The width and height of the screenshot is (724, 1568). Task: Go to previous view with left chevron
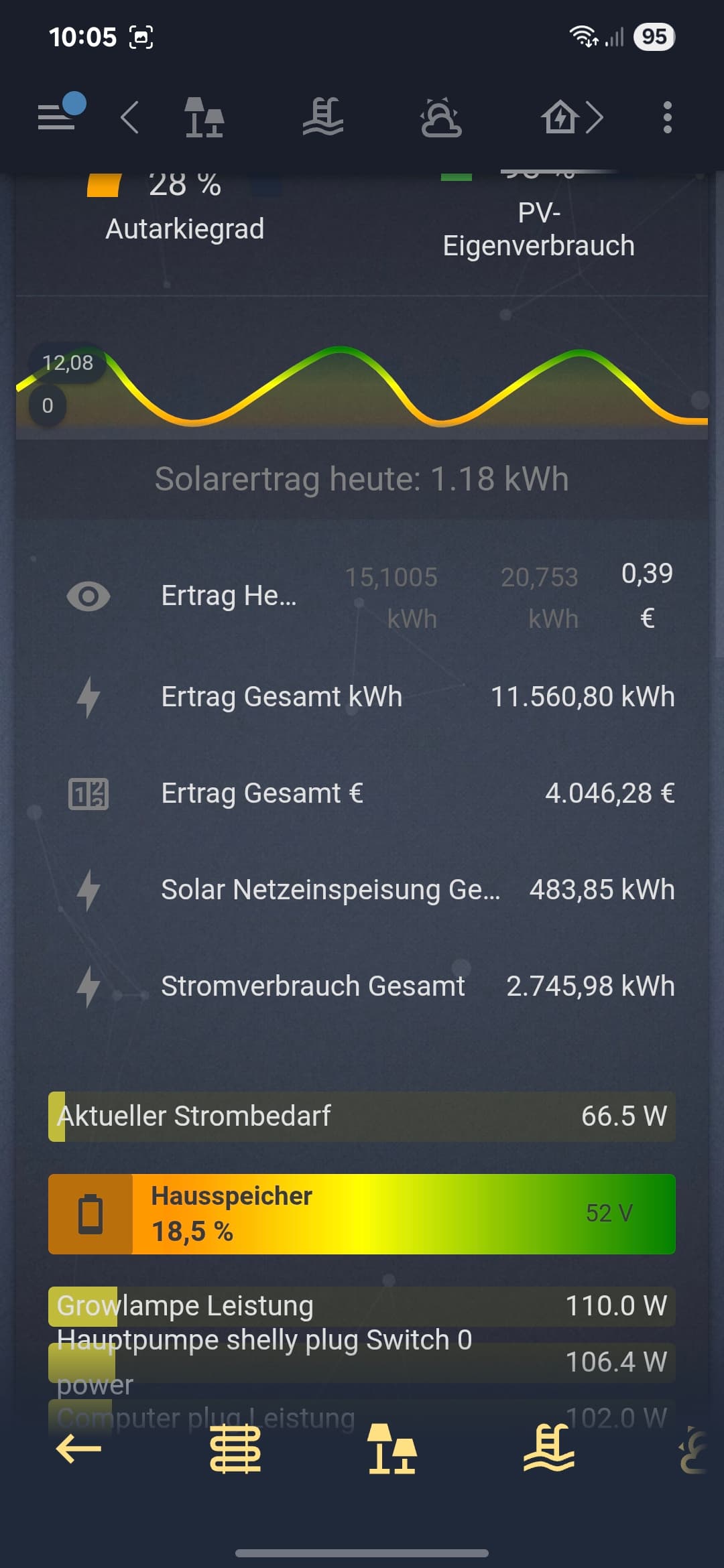(x=130, y=117)
